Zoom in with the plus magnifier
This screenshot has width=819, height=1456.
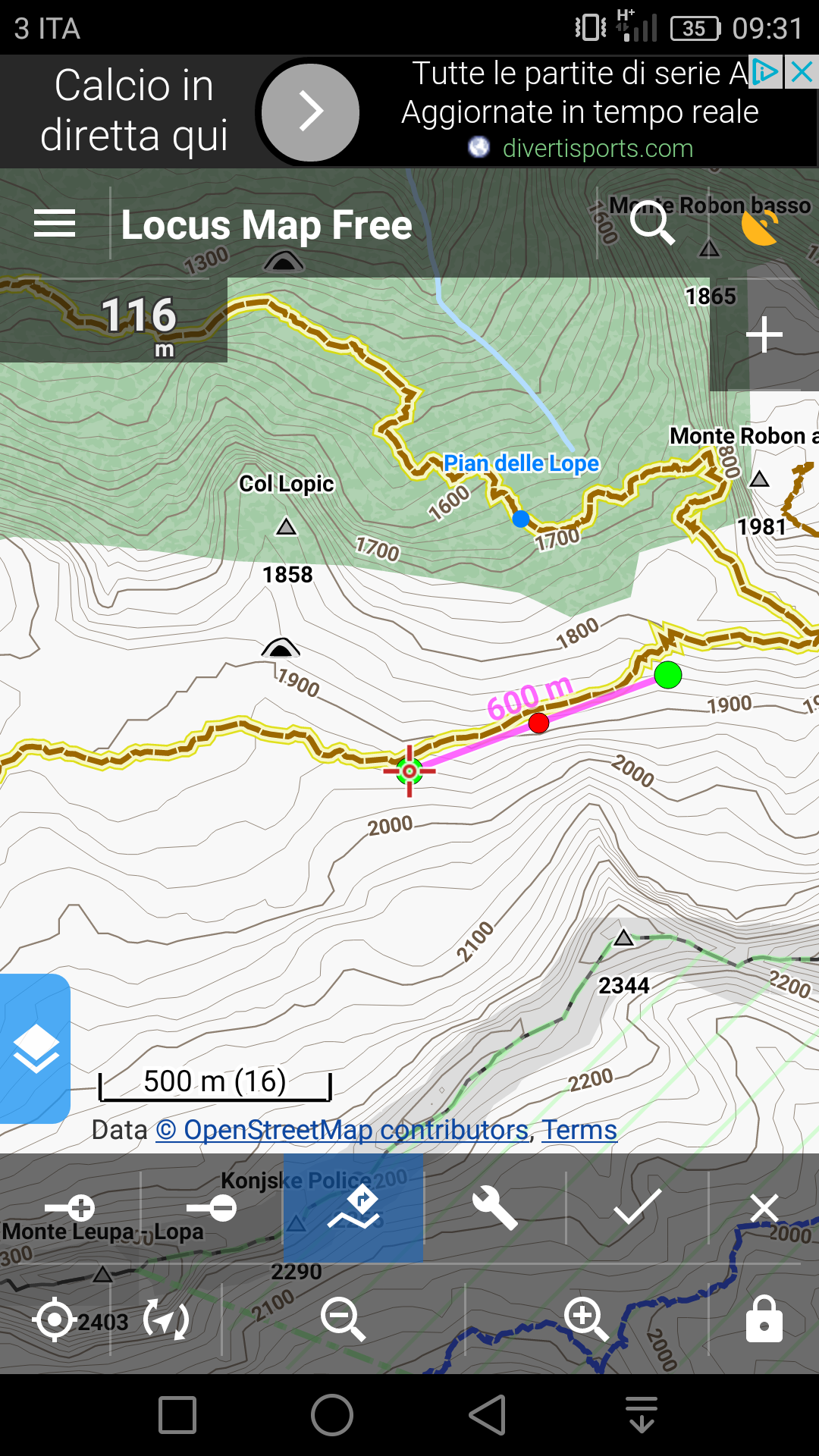(x=586, y=1319)
